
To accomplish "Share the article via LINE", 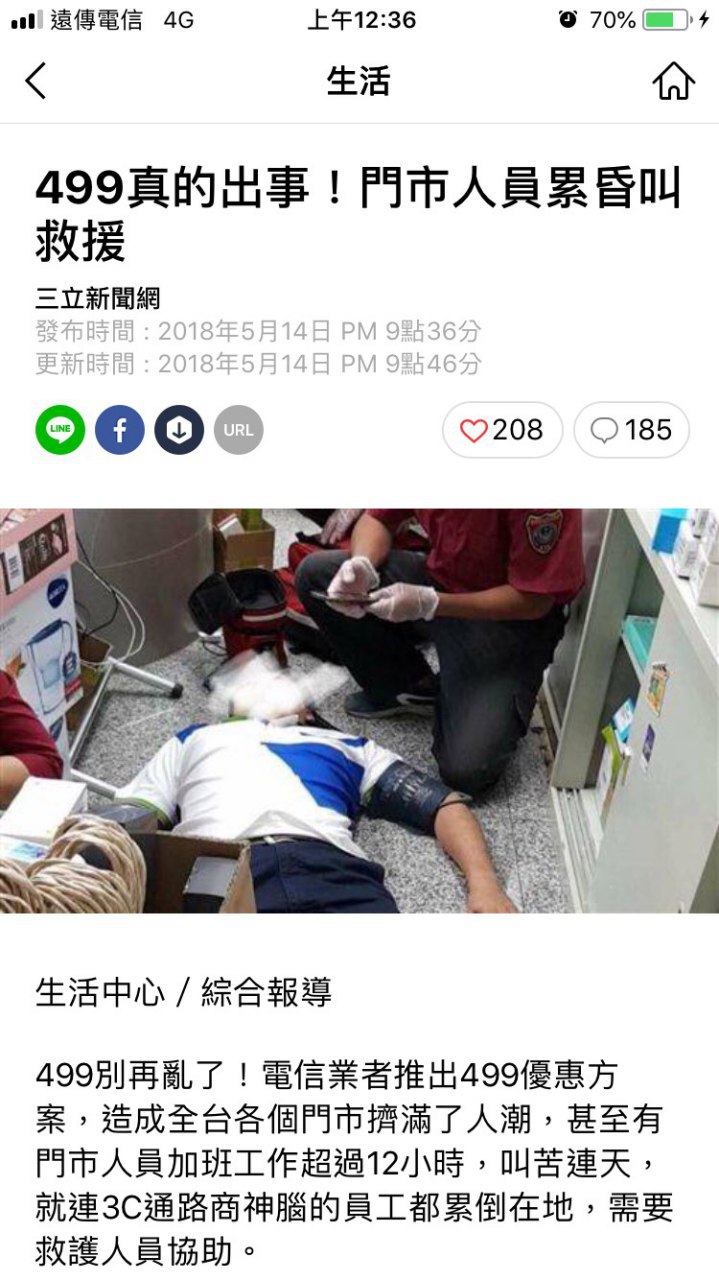I will click(60, 430).
